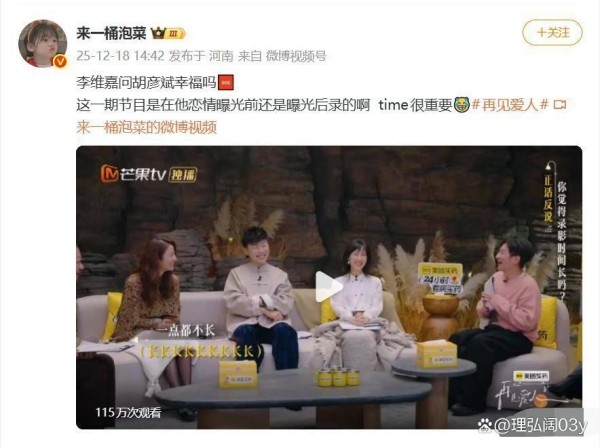
Task: Play the embedded 芒果tv video
Action: 328,286
